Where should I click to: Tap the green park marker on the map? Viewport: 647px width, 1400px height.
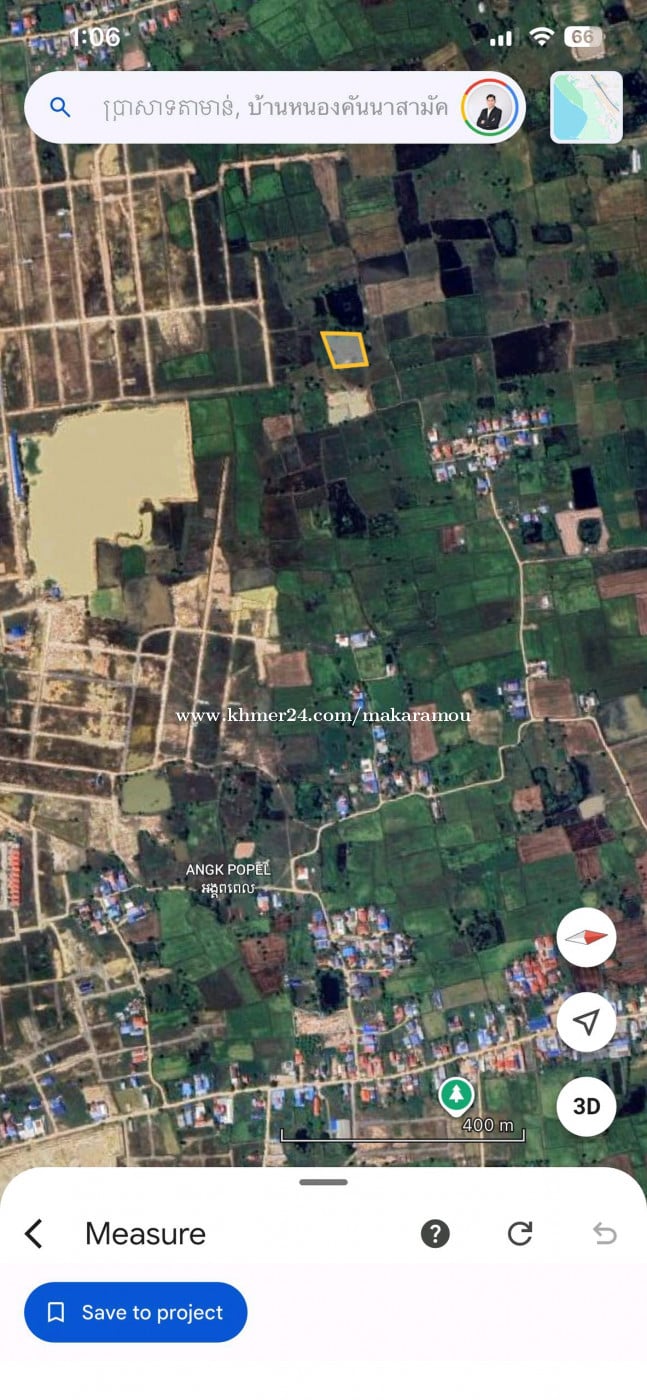[x=457, y=1094]
